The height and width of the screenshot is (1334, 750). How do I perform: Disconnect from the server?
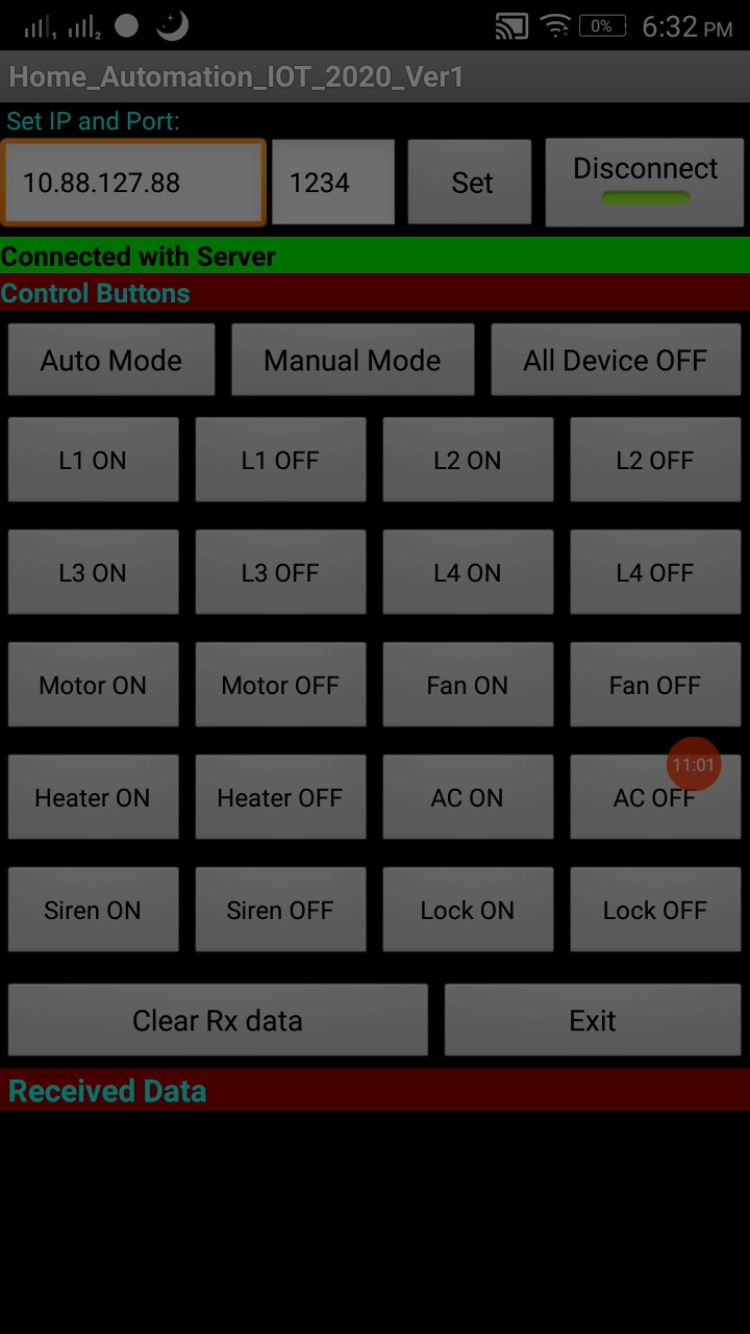pyautogui.click(x=645, y=180)
